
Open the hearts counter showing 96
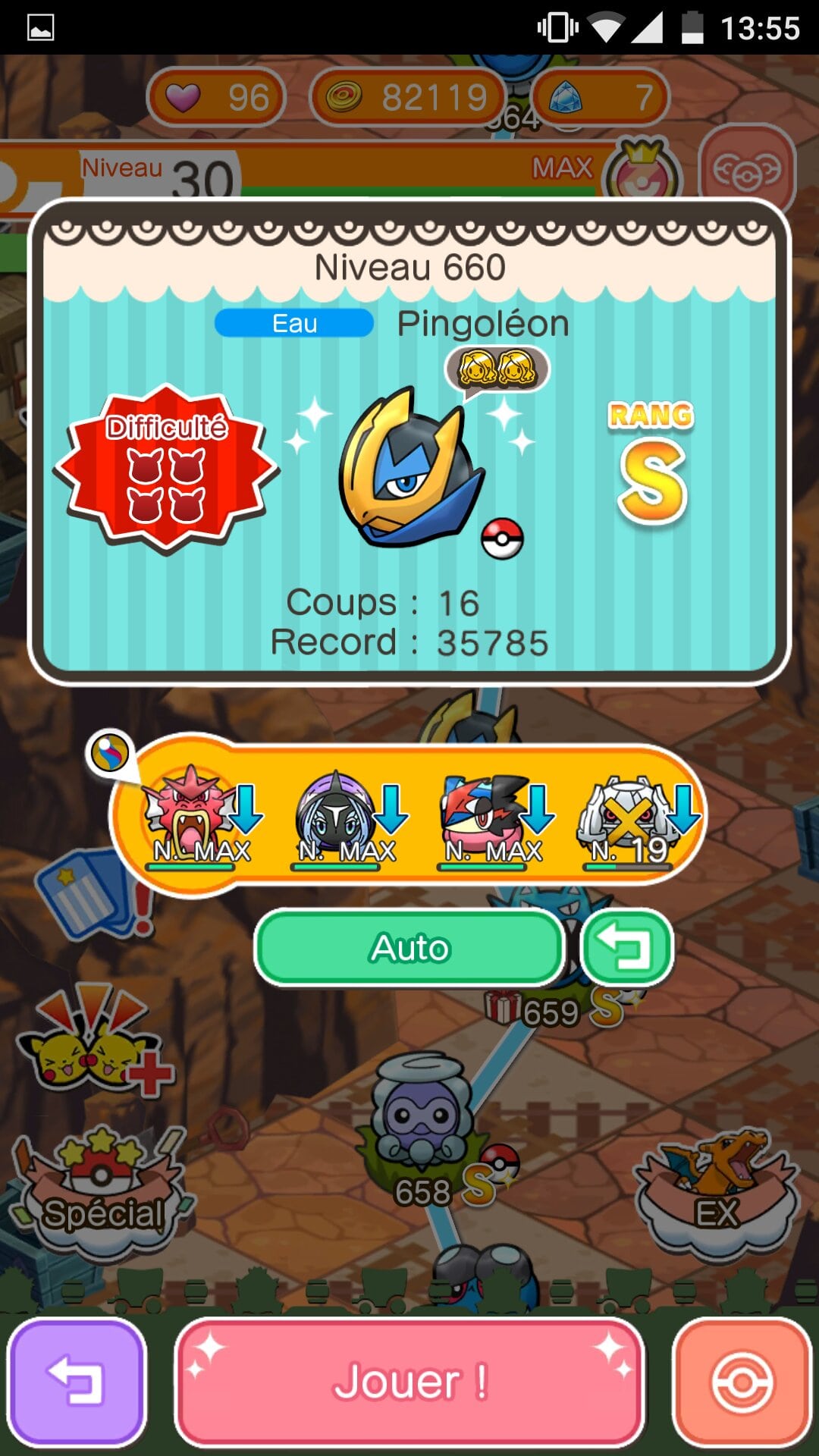pyautogui.click(x=216, y=97)
